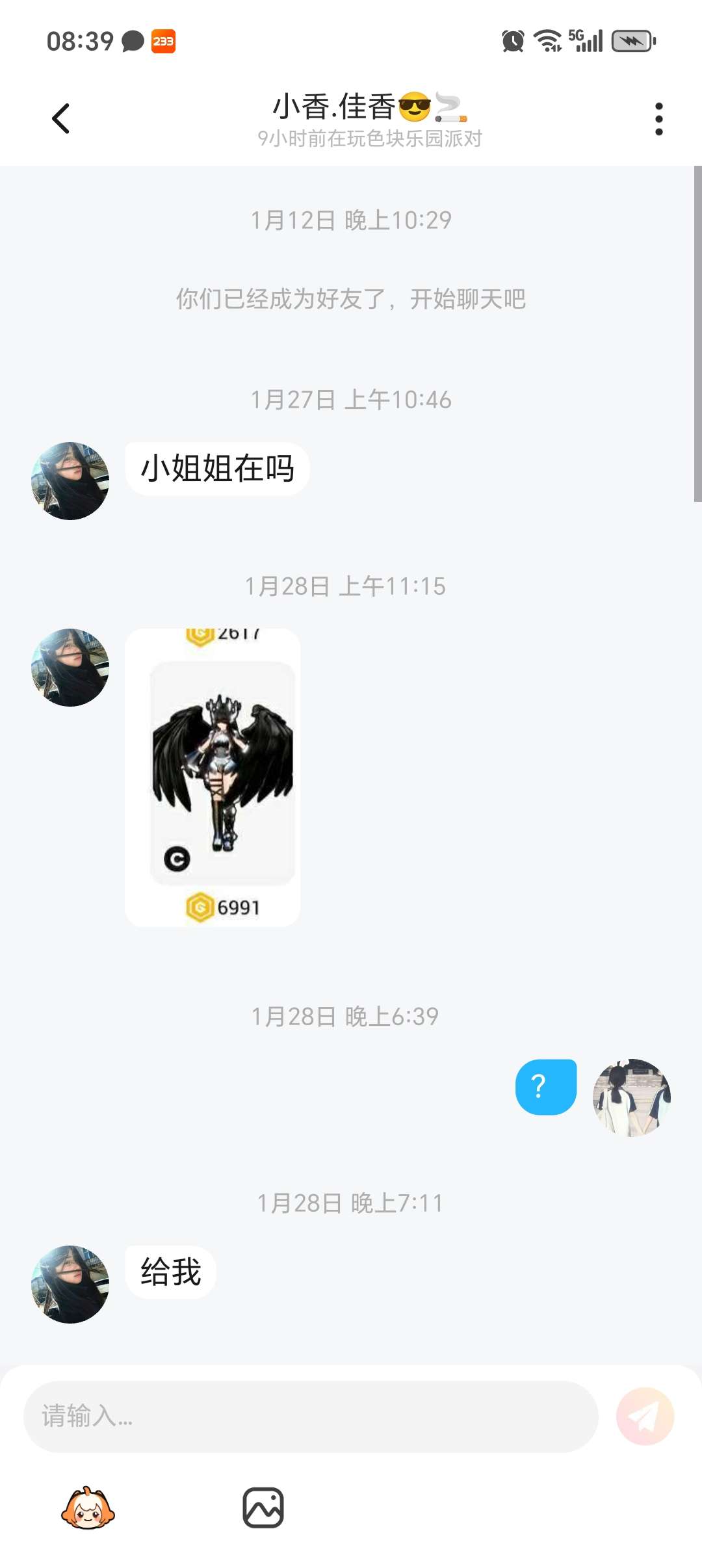View contact's avatar beside 小姐姐在吗
702x1568 pixels.
70,481
